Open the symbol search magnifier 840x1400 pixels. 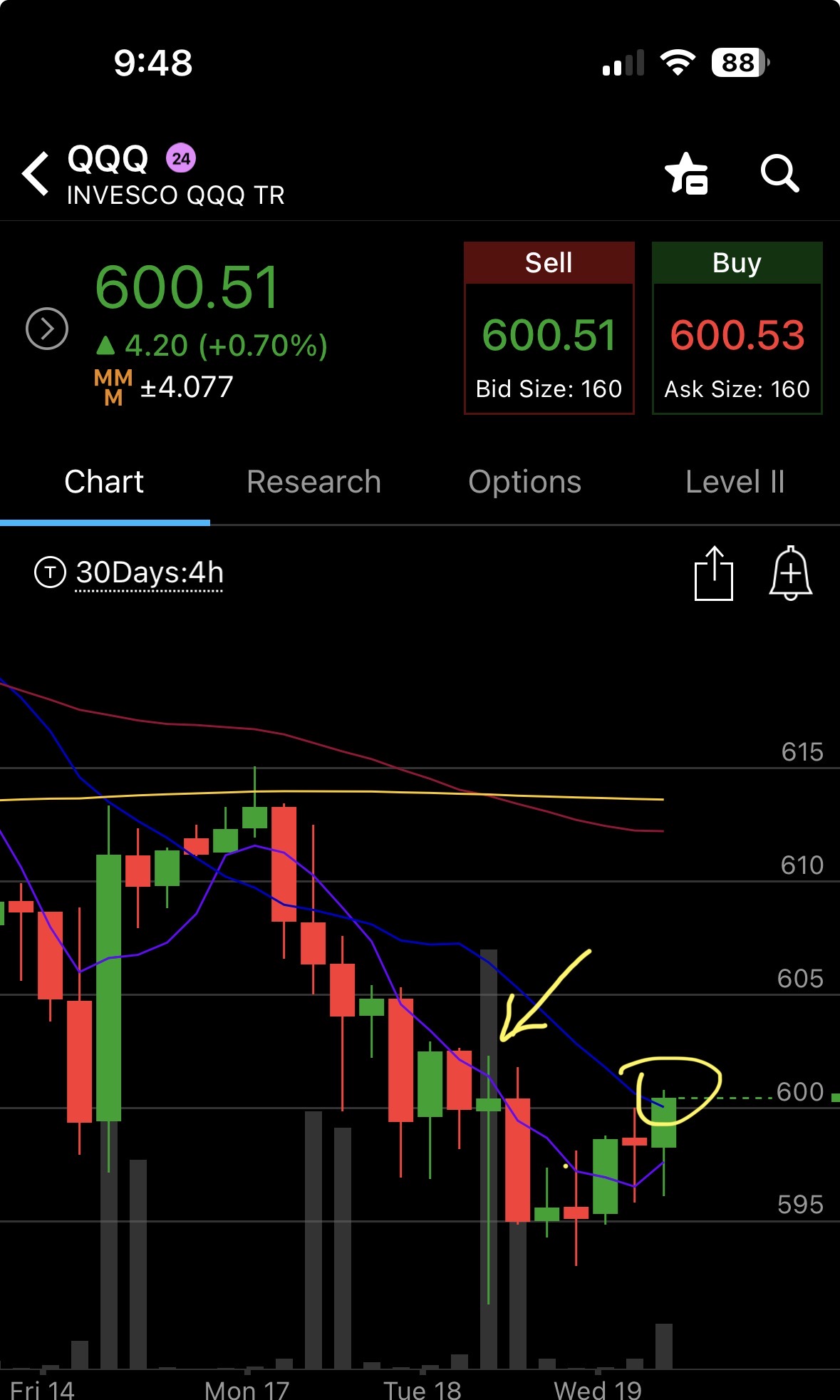coord(779,173)
